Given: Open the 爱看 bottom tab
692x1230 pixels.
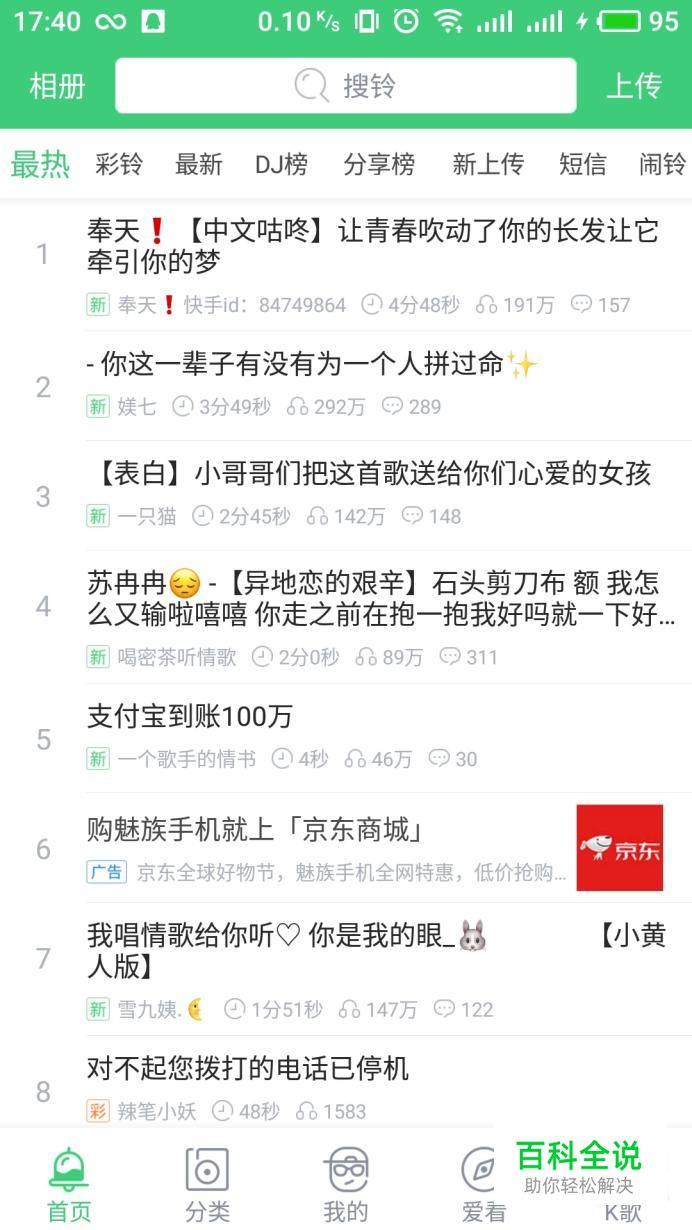Looking at the screenshot, I should point(482,1184).
